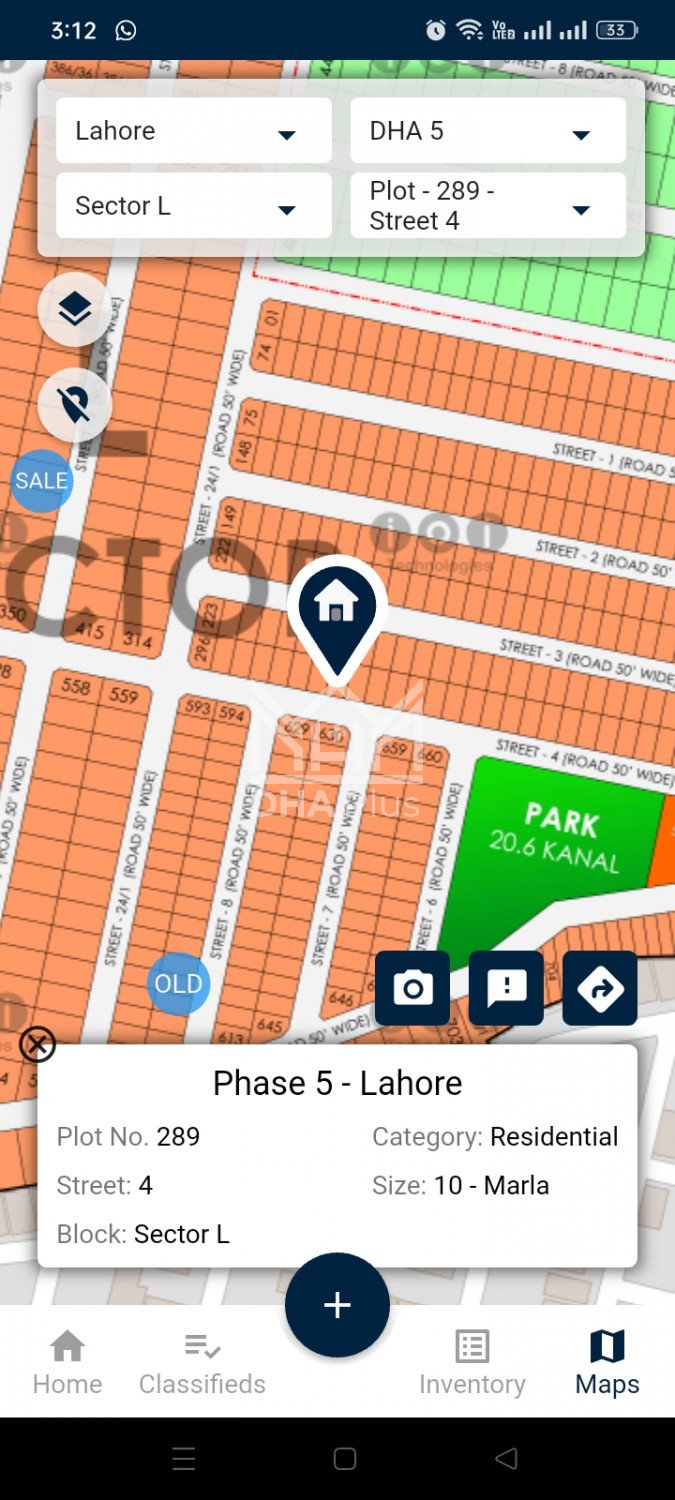Open the Sector L dropdown
675x1500 pixels.
click(193, 206)
